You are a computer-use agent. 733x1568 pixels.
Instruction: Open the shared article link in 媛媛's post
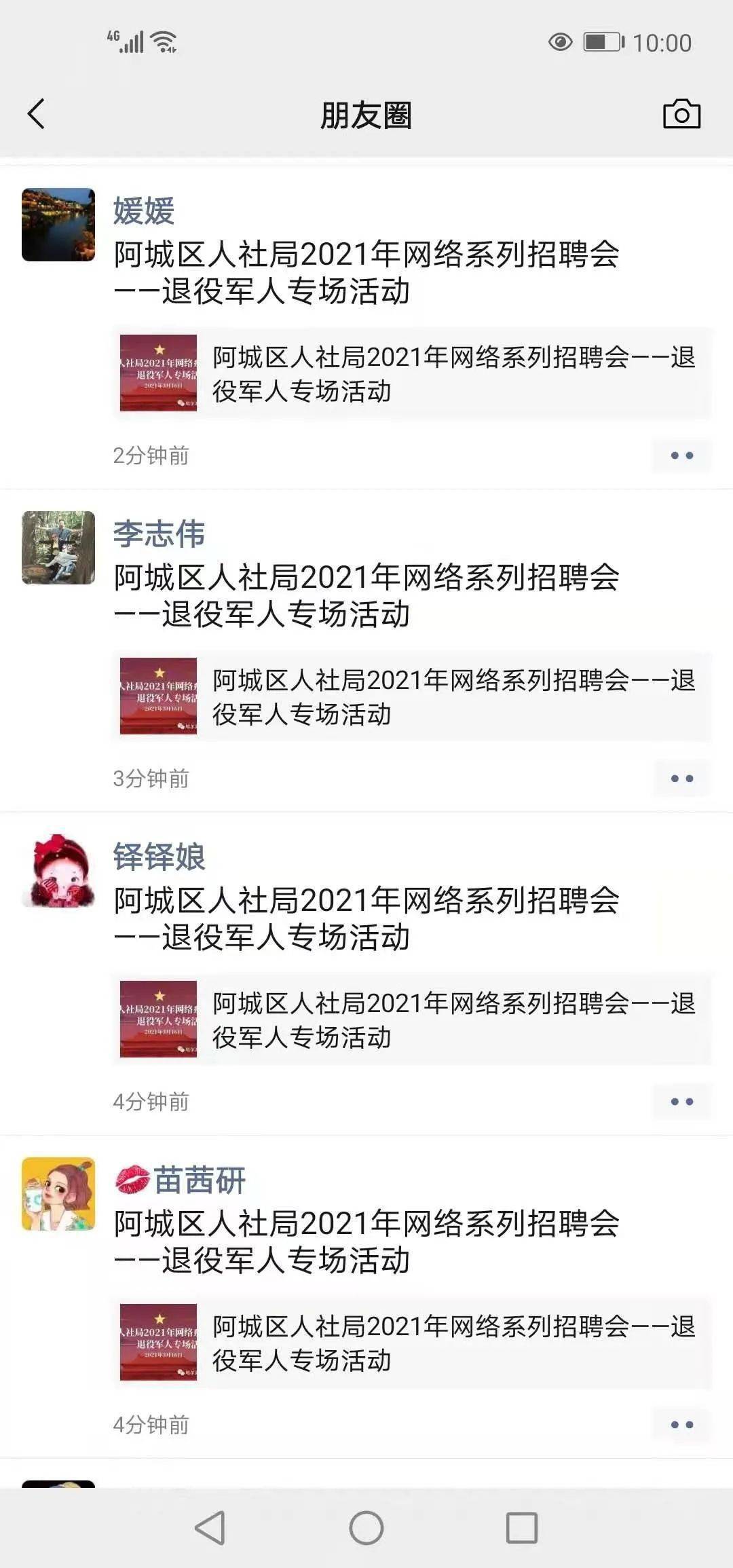(412, 373)
